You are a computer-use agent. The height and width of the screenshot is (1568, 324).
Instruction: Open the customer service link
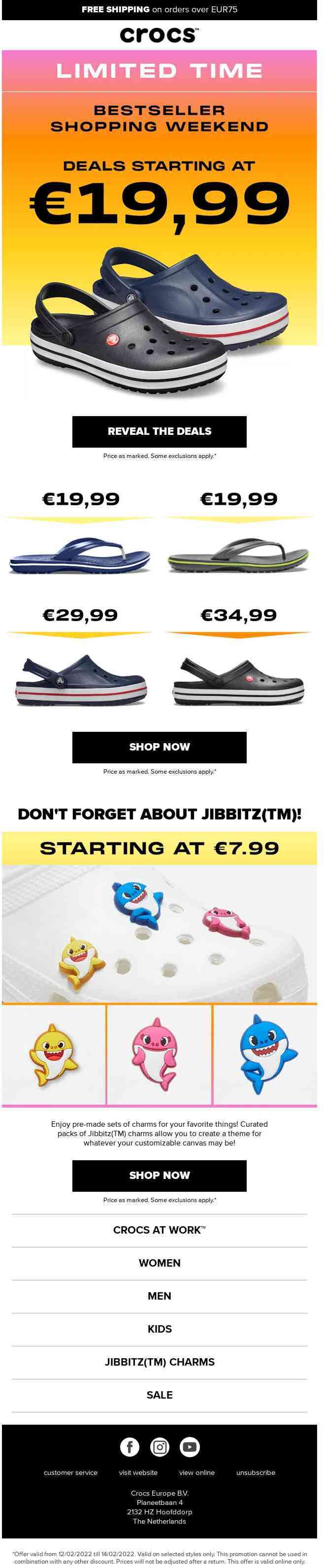(70, 1472)
